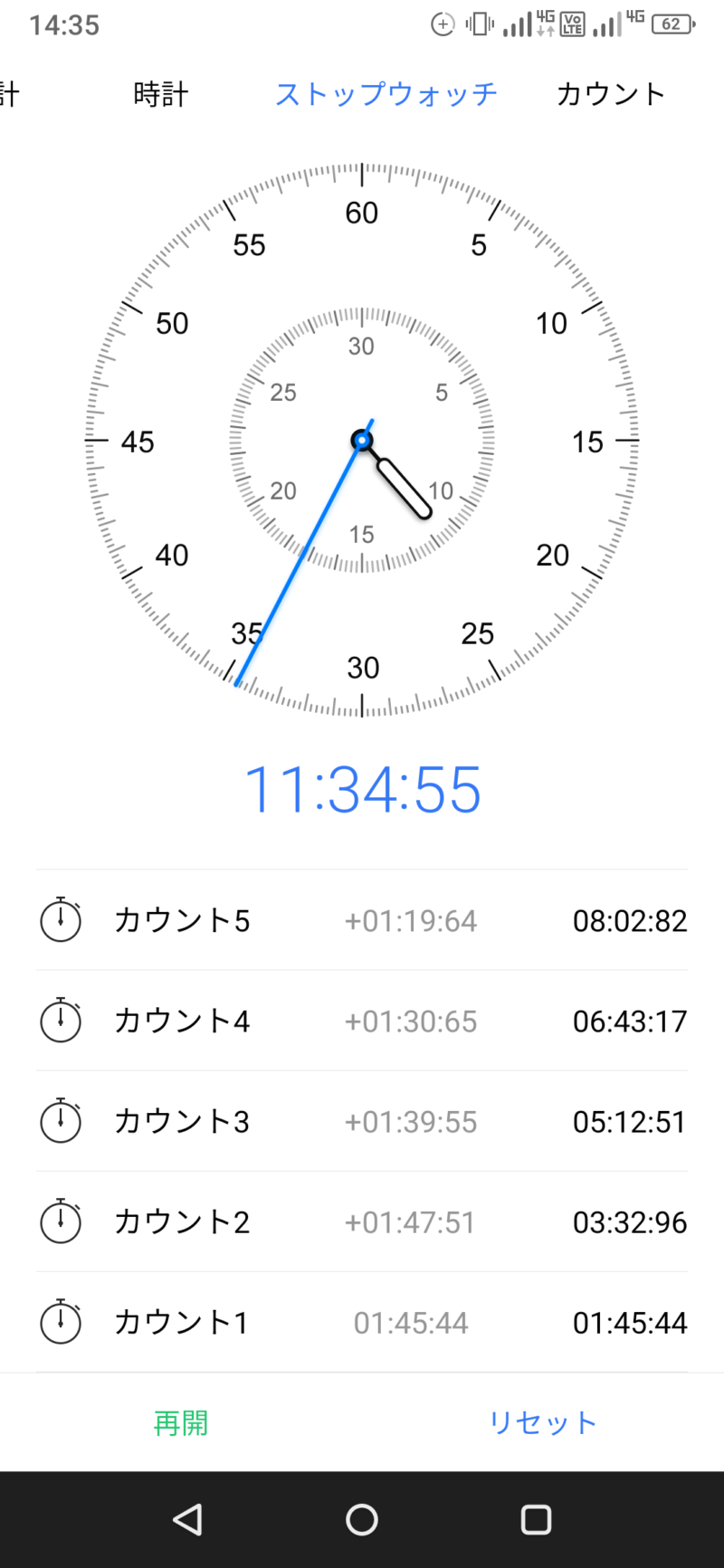This screenshot has width=724, height=1568.
Task: Tap 再開 to resume the stopwatch
Action: [181, 1423]
